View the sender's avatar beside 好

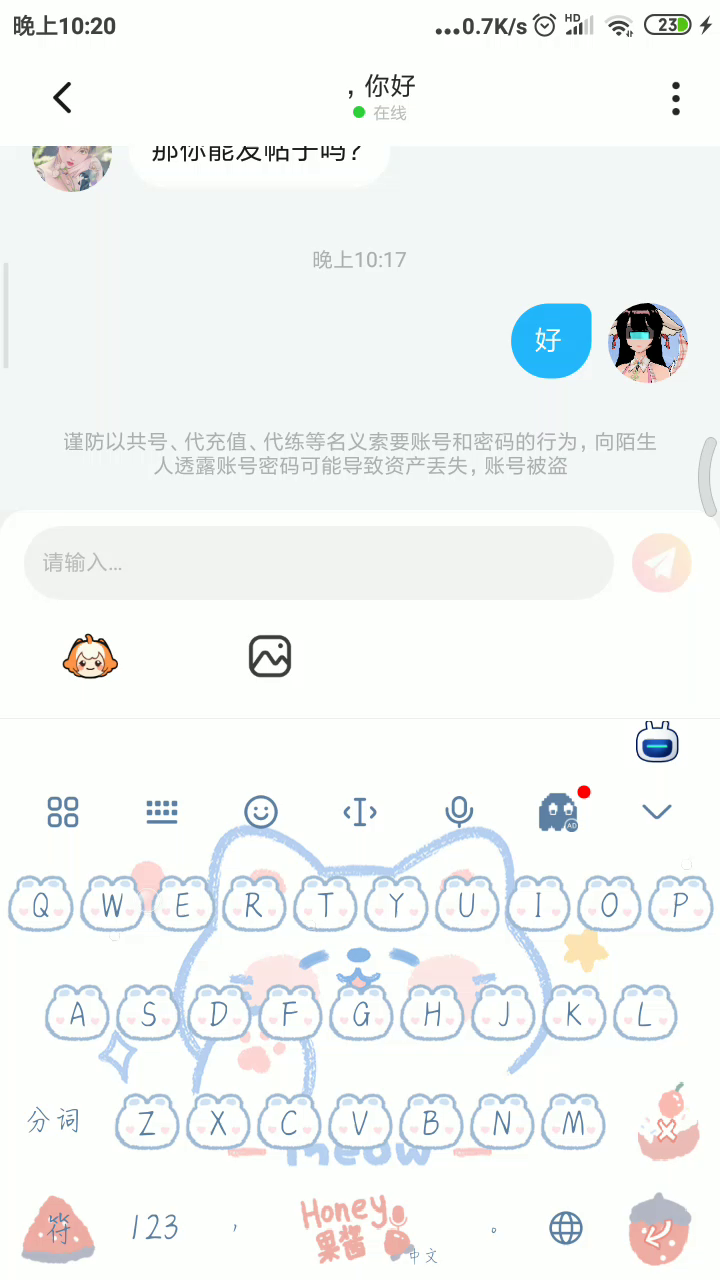coord(648,343)
